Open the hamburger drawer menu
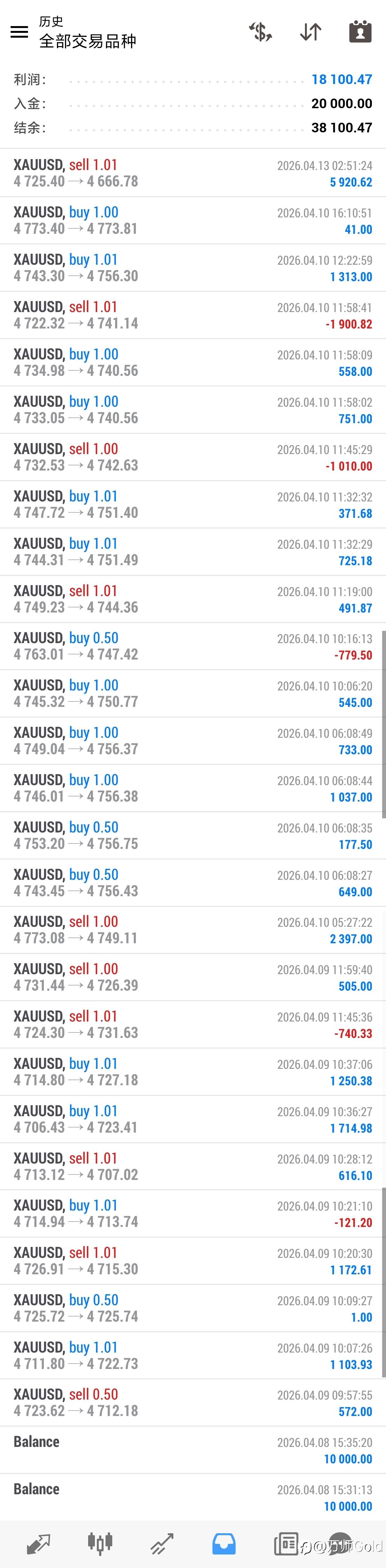386x1568 pixels. coord(19,32)
